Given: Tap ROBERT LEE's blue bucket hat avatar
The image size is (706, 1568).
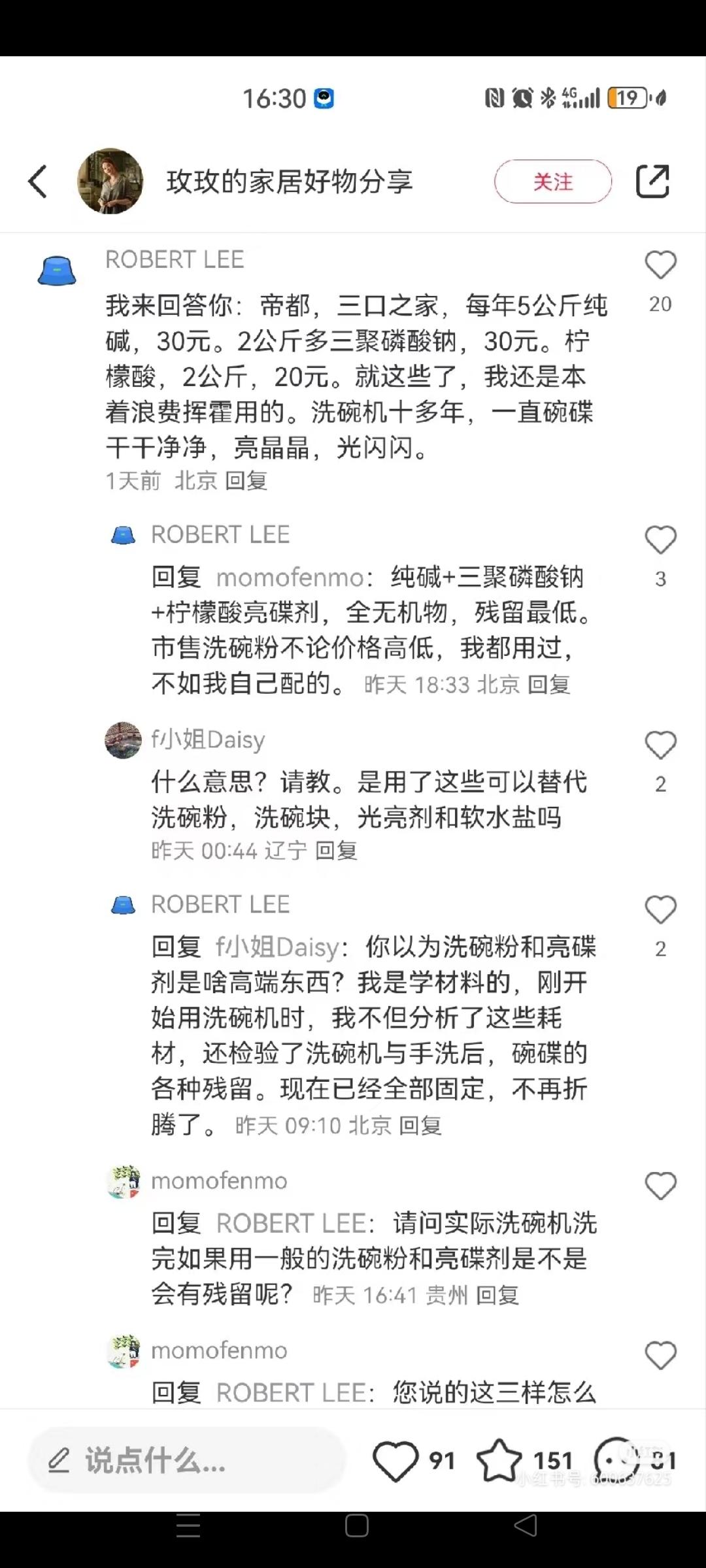Looking at the screenshot, I should [x=56, y=270].
